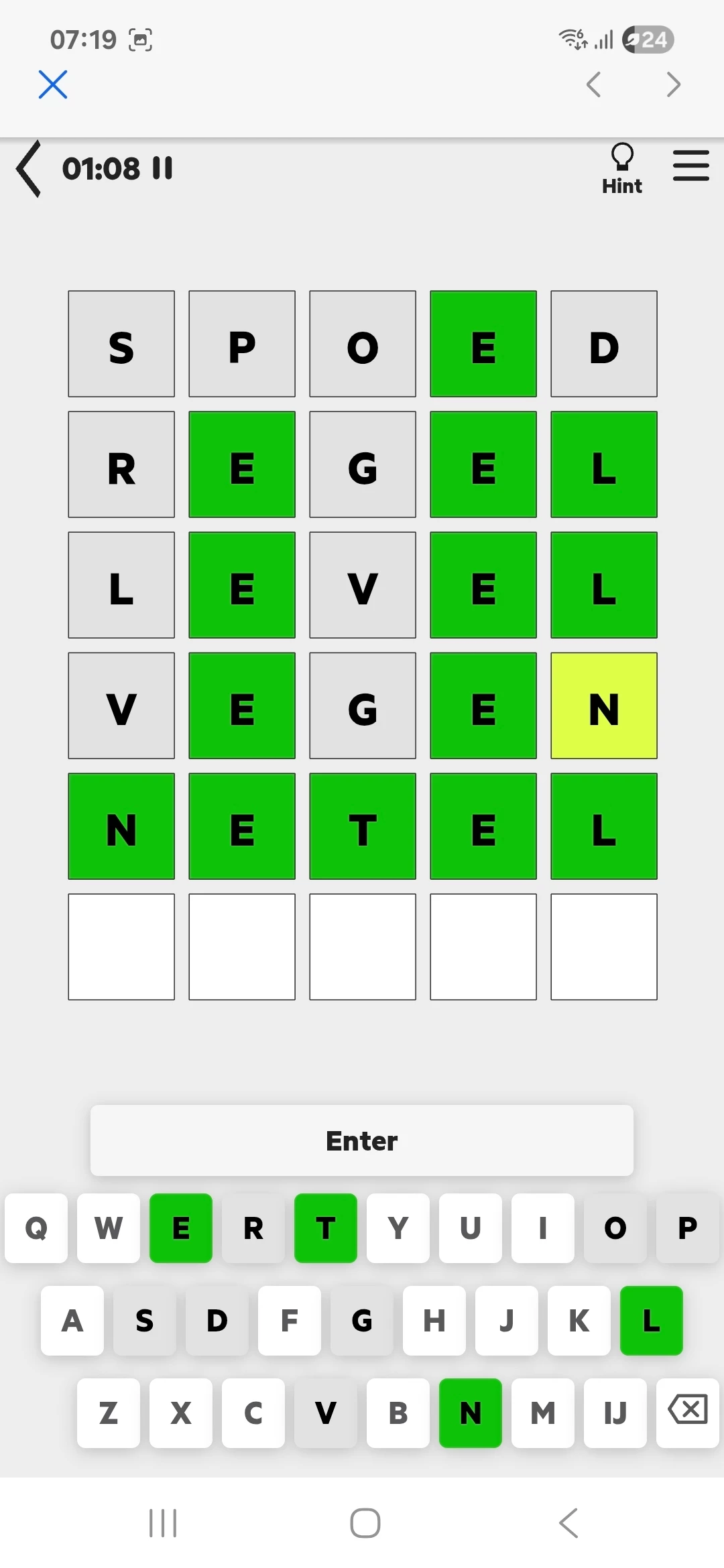Viewport: 724px width, 1568px height.
Task: Select the green T key
Action: (x=326, y=1228)
